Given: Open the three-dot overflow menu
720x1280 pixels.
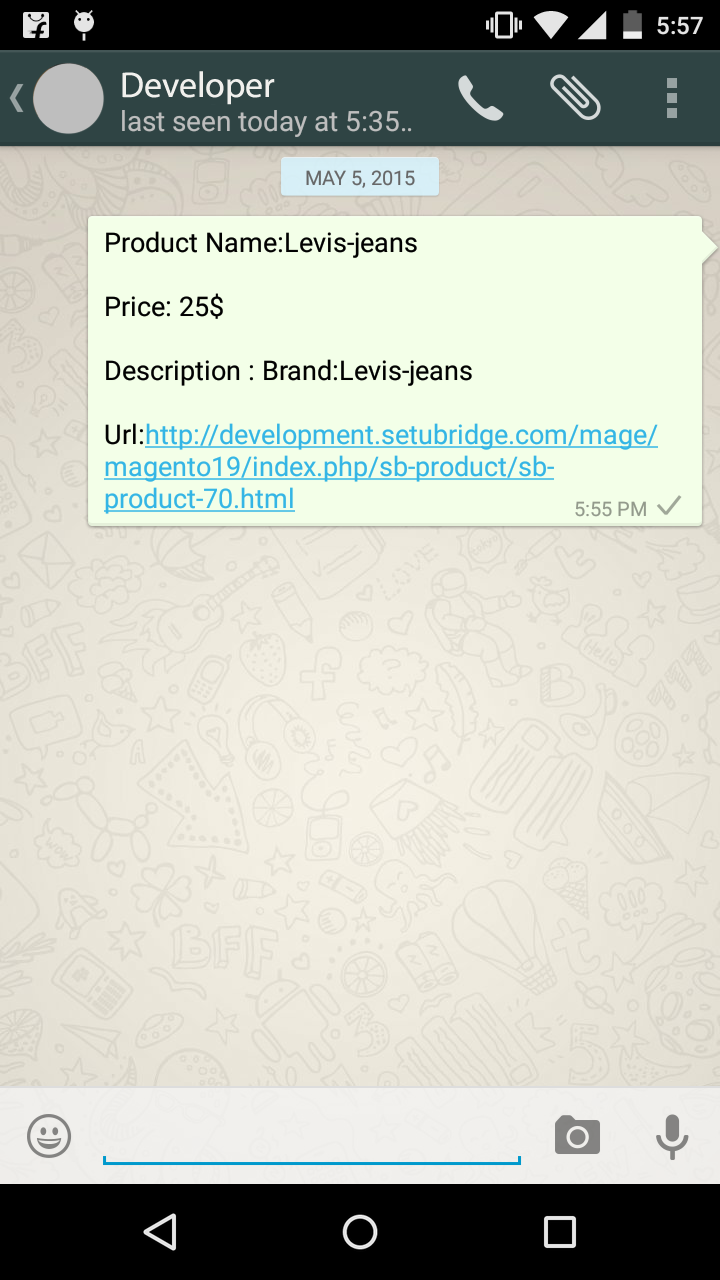Looking at the screenshot, I should click(x=672, y=98).
